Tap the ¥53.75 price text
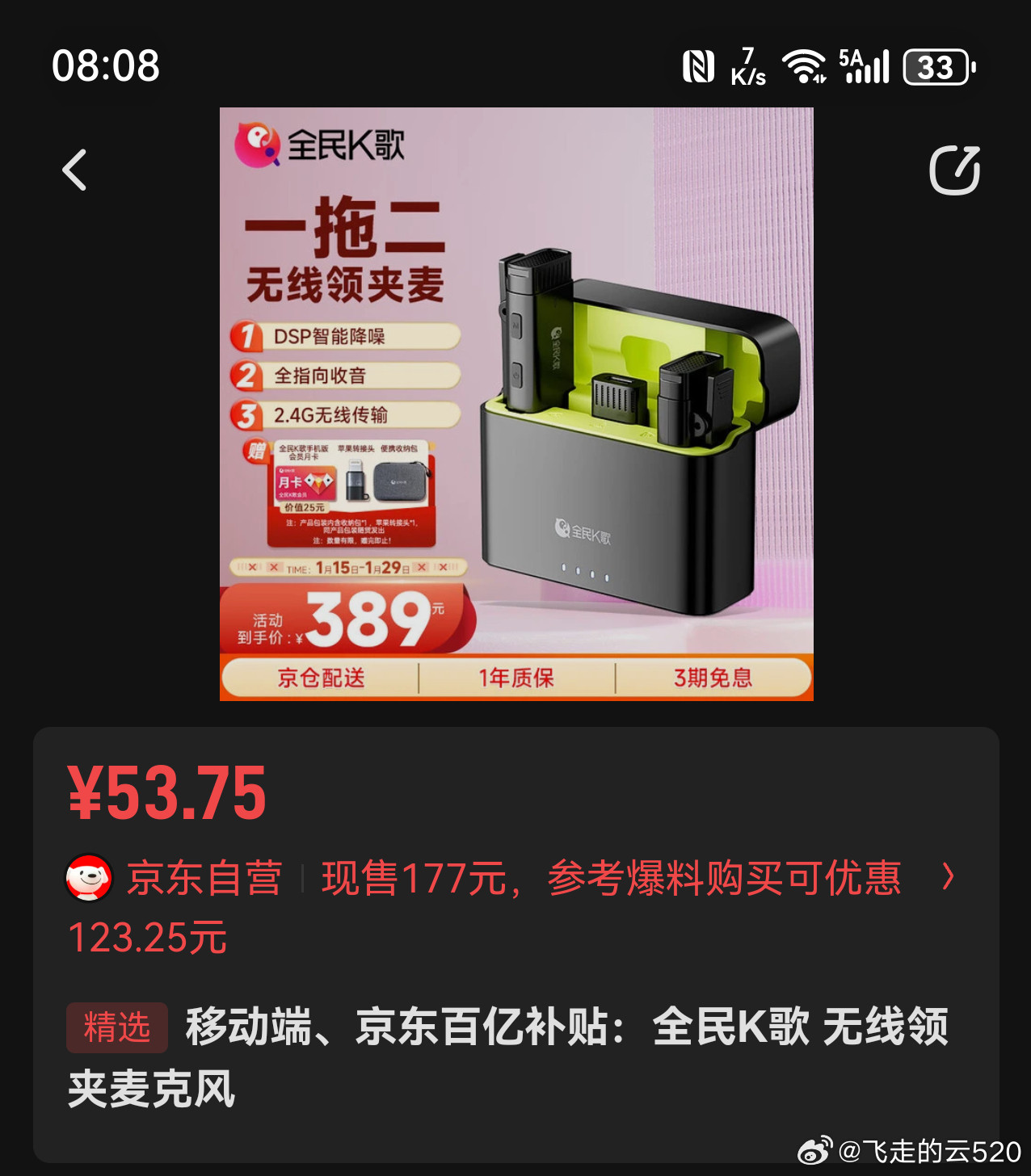 [x=165, y=796]
